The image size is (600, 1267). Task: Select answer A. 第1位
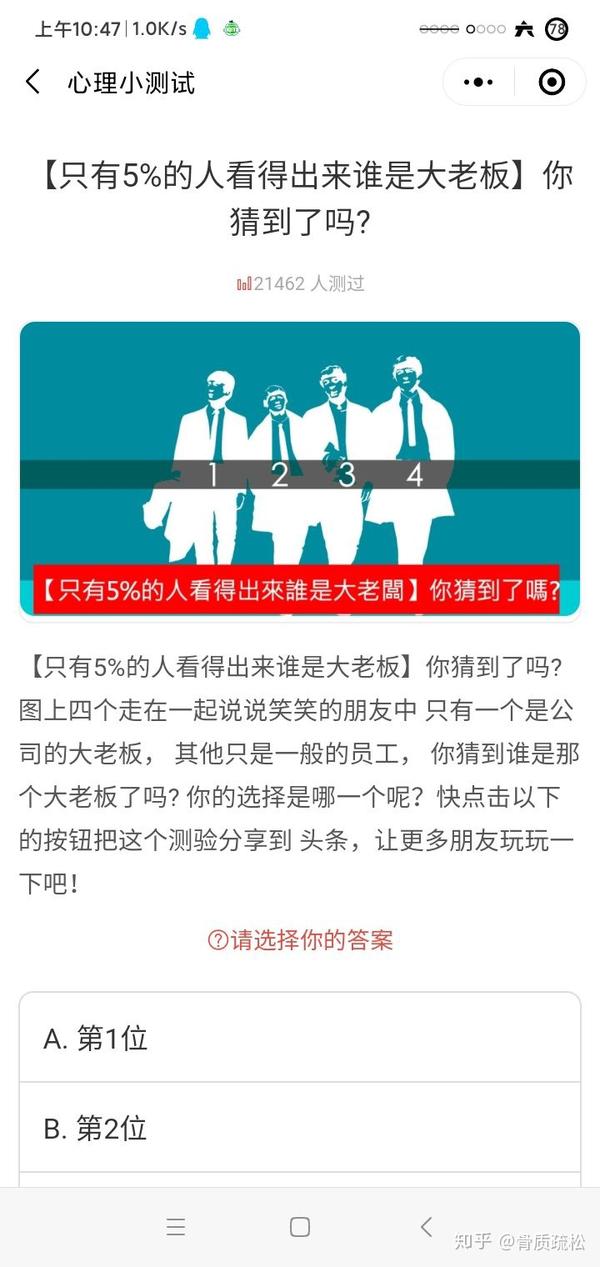300,1038
